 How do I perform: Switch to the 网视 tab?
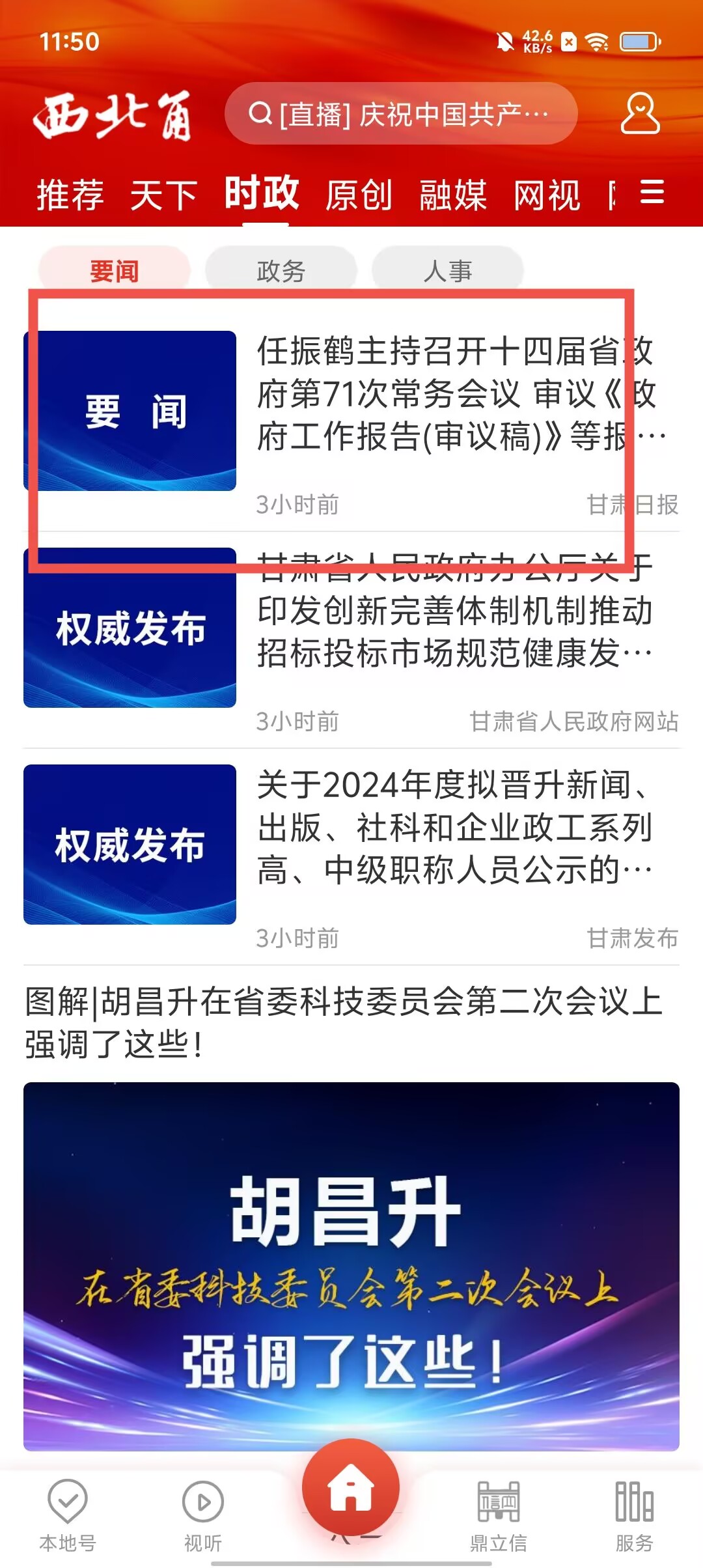pyautogui.click(x=547, y=195)
